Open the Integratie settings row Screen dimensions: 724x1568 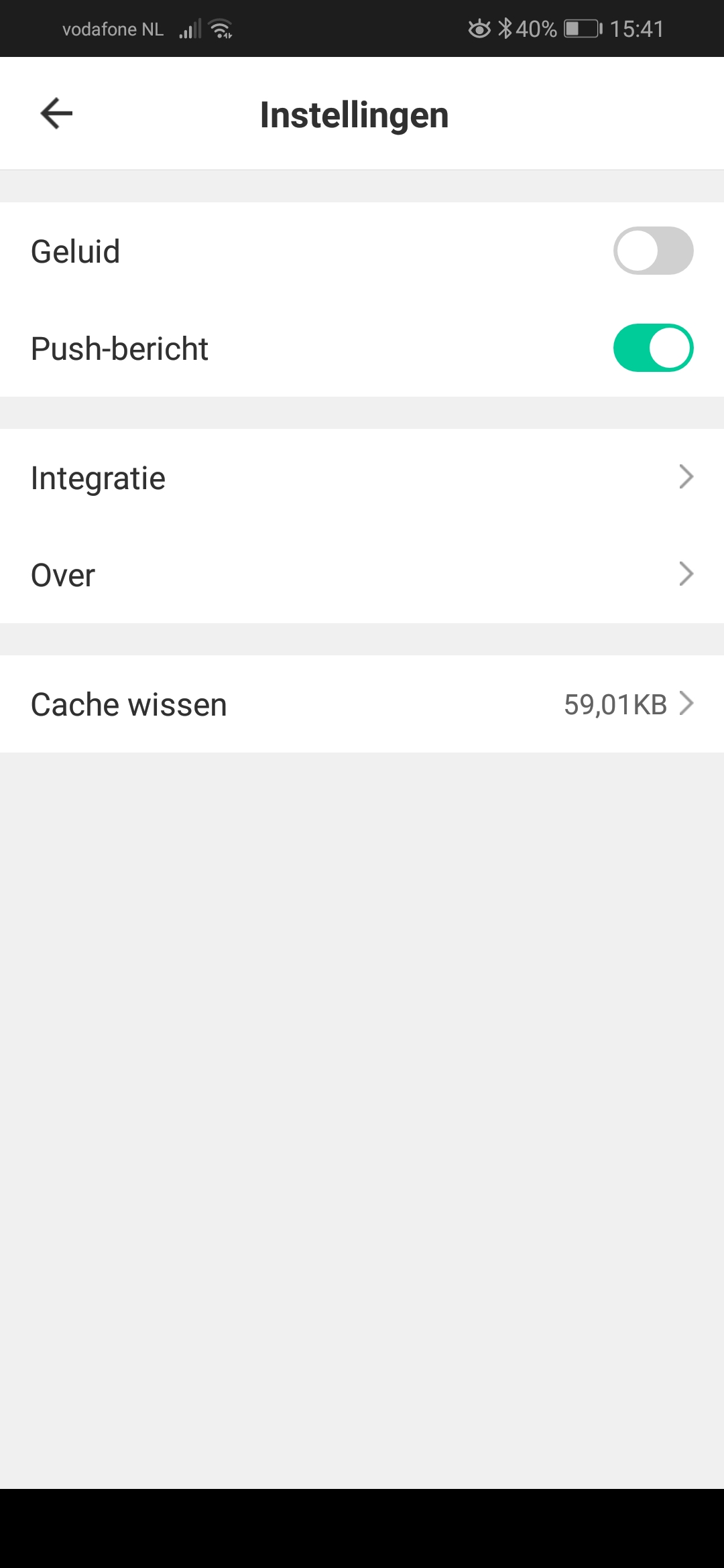pyautogui.click(x=362, y=478)
